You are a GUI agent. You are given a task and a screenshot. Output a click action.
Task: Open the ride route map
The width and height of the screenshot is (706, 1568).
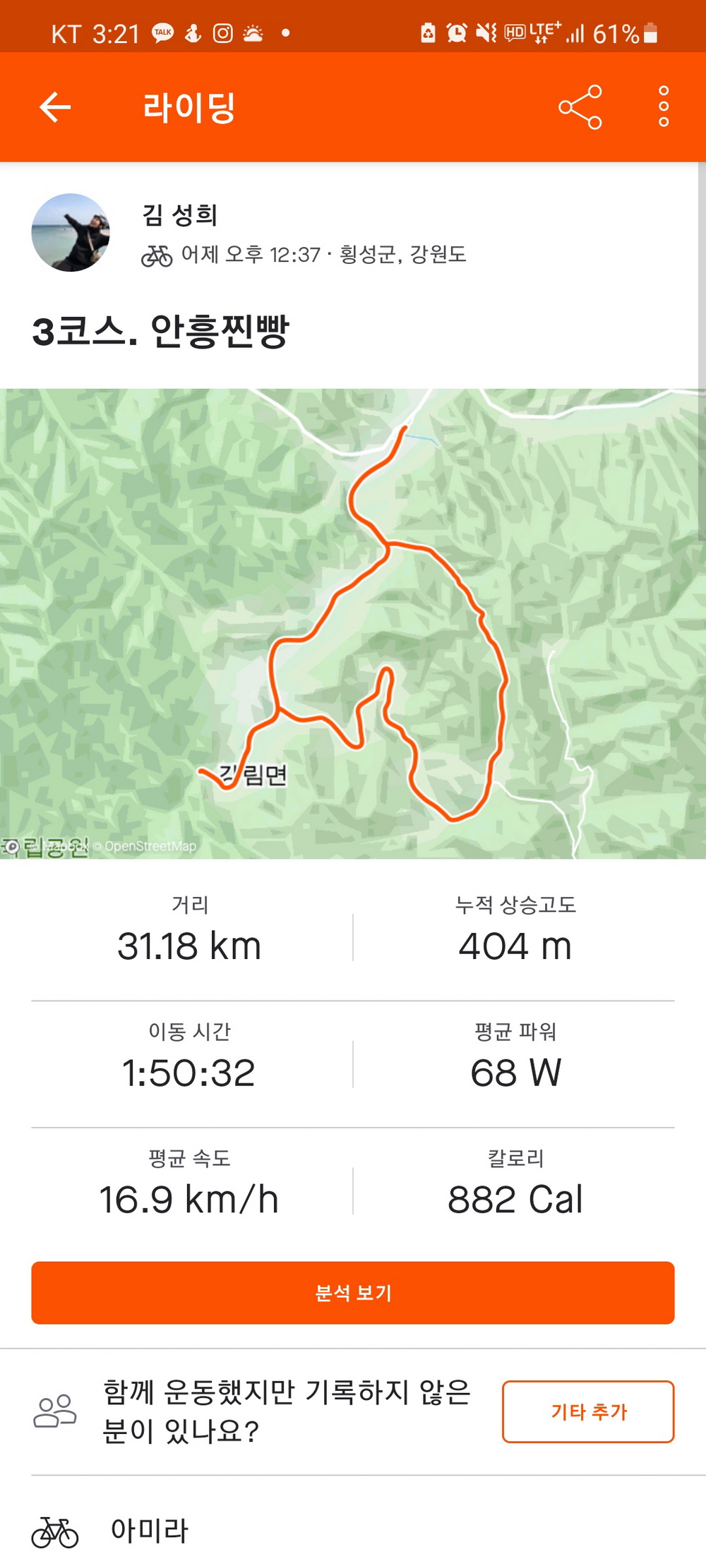click(x=353, y=623)
